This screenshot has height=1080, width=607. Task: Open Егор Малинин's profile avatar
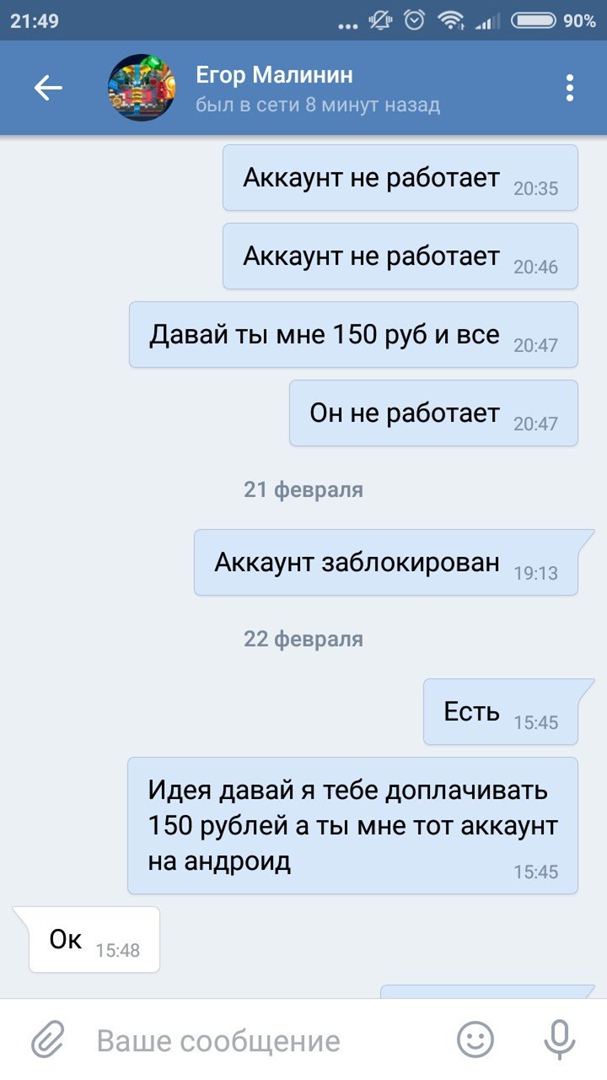(x=142, y=88)
